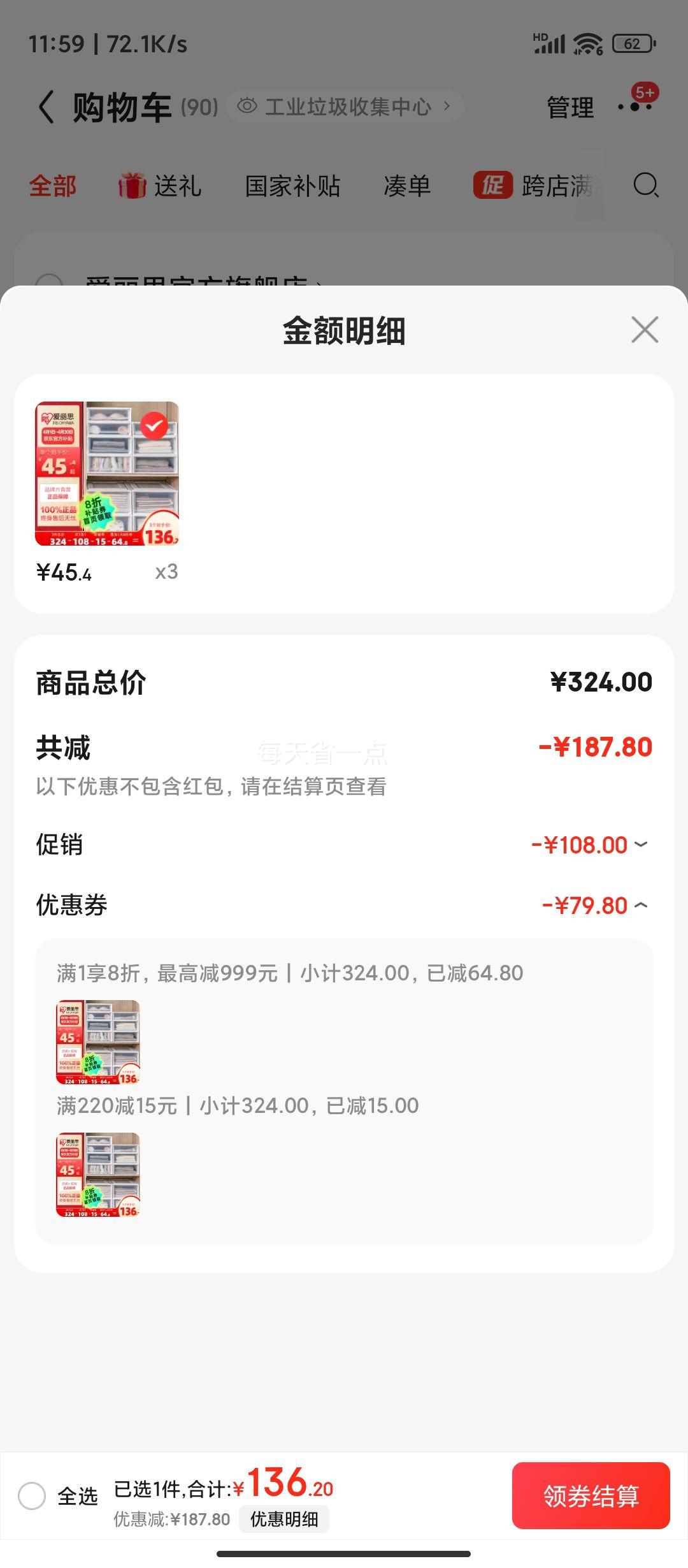Image resolution: width=688 pixels, height=1568 pixels.
Task: Close the 金额明细 popup
Action: pos(645,330)
